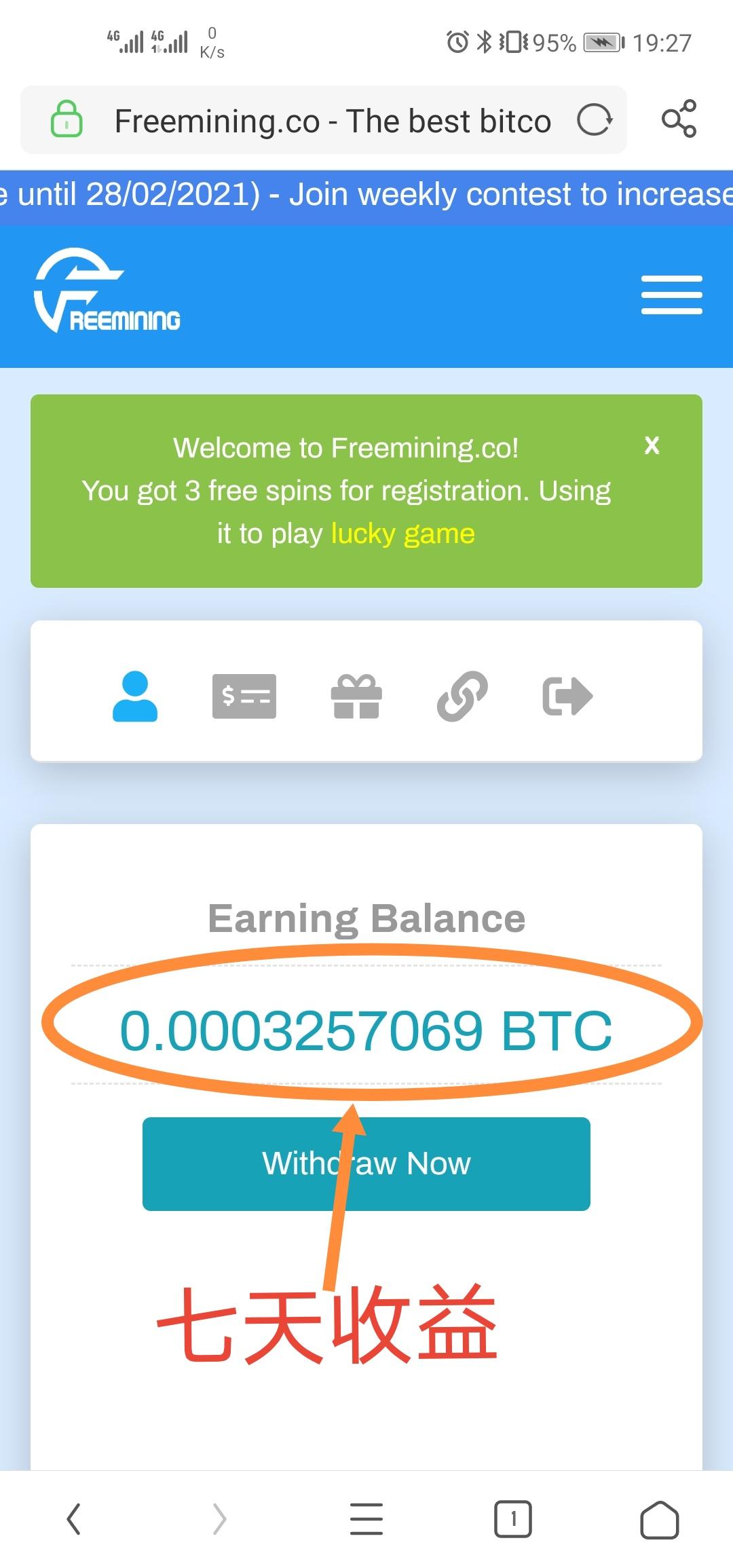Open the gift bonus tab
The height and width of the screenshot is (1568, 733).
click(356, 696)
